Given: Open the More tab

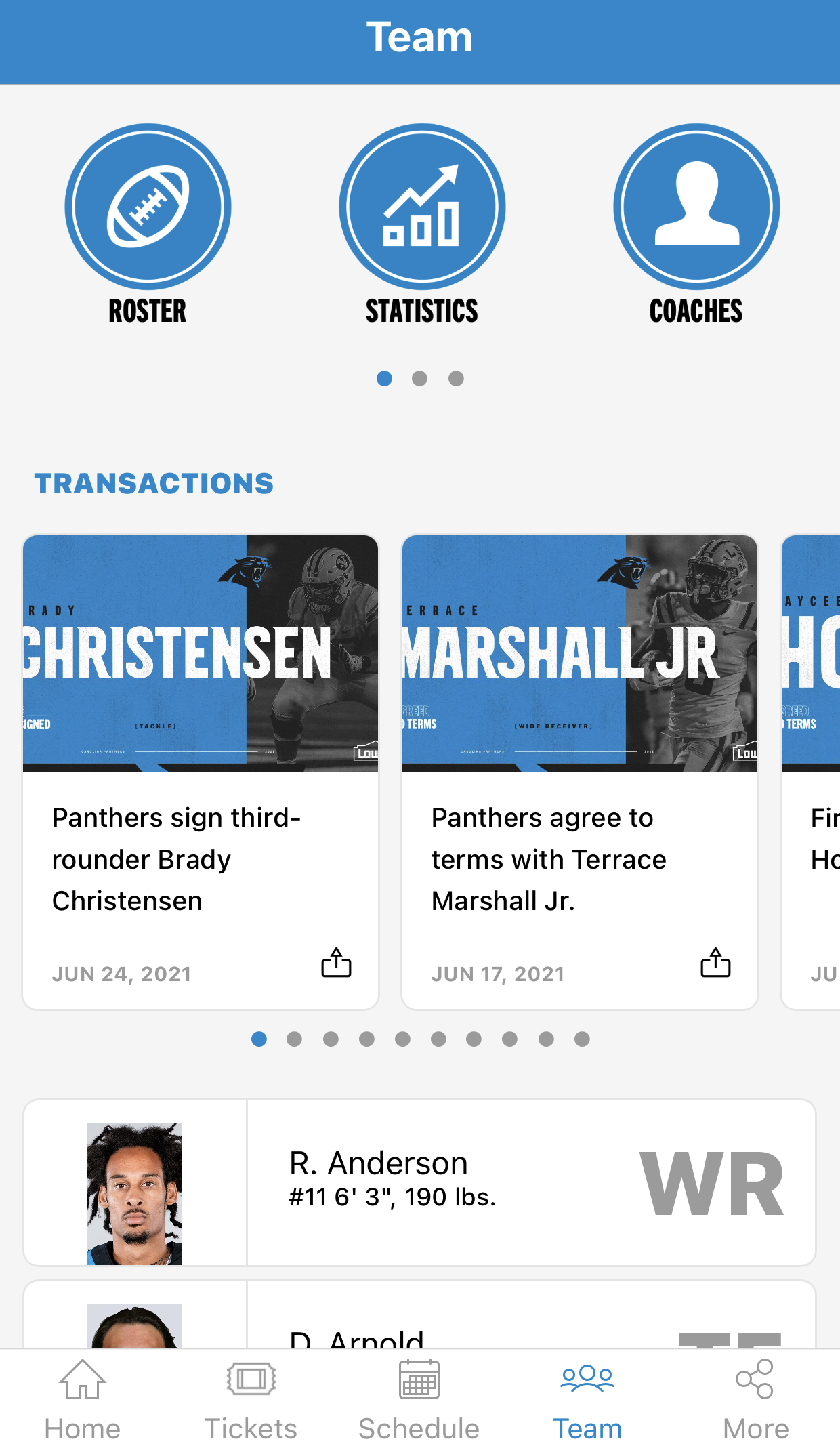Looking at the screenshot, I should (755, 1400).
